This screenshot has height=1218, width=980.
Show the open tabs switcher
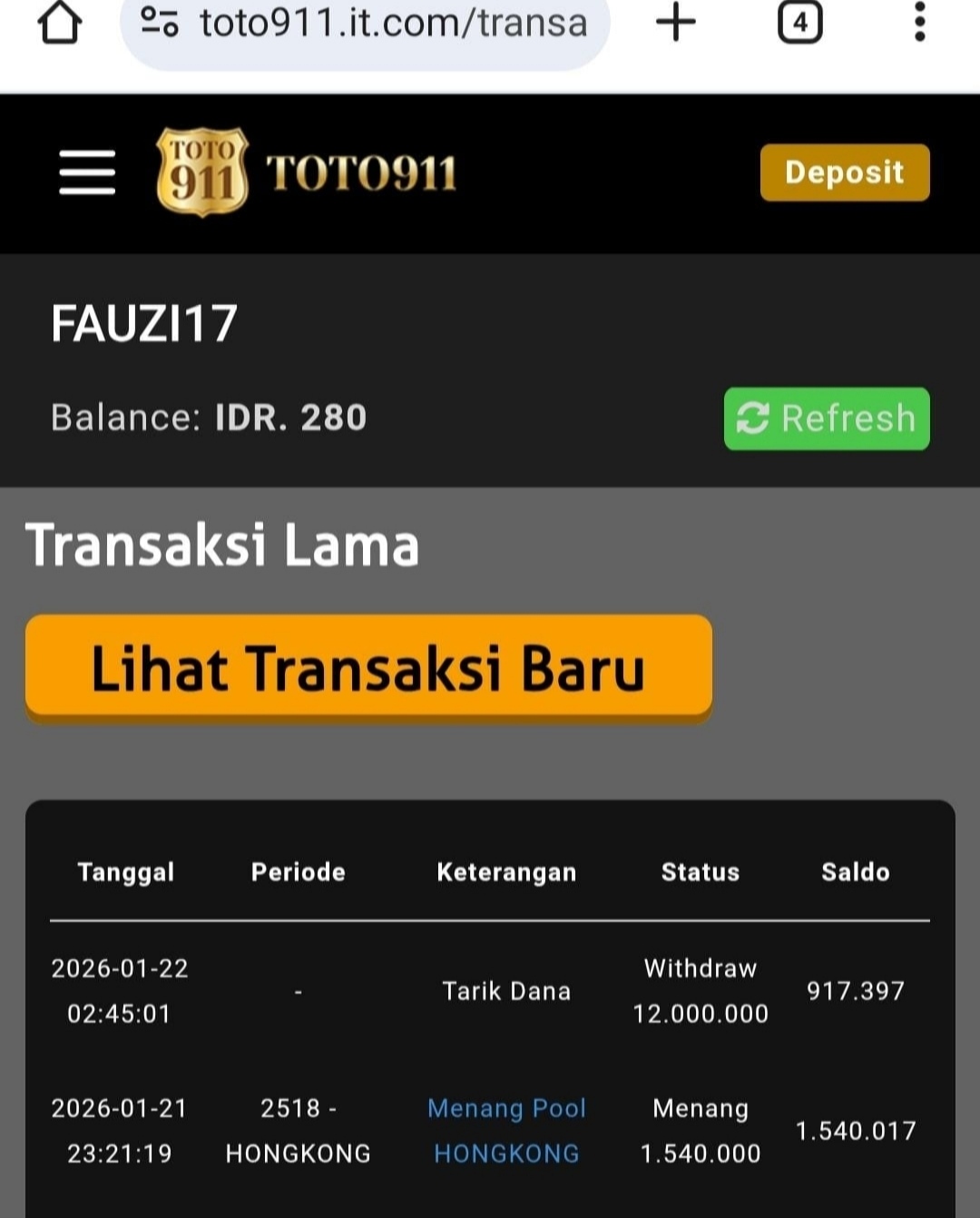tap(799, 23)
